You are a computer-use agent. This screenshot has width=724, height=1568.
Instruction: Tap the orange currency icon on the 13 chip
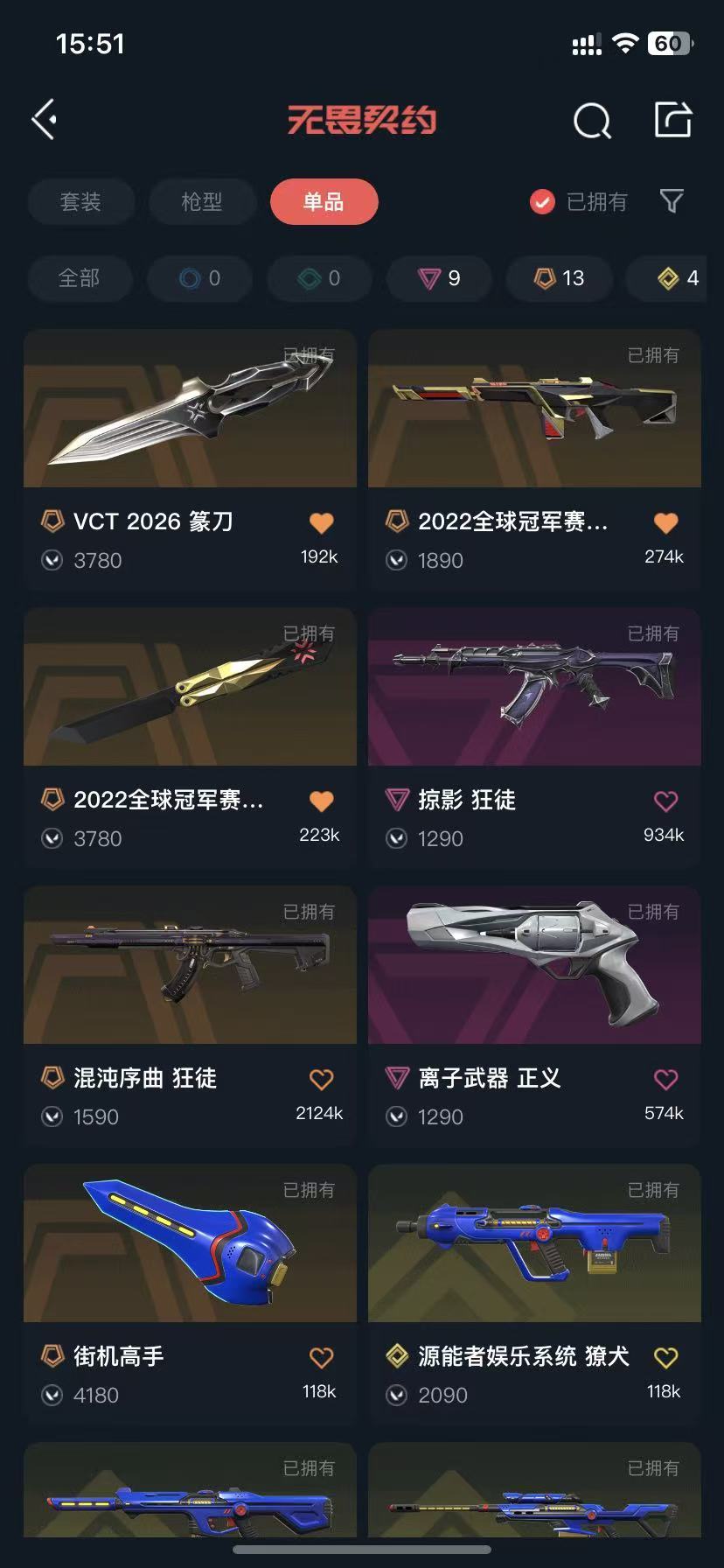click(x=545, y=278)
